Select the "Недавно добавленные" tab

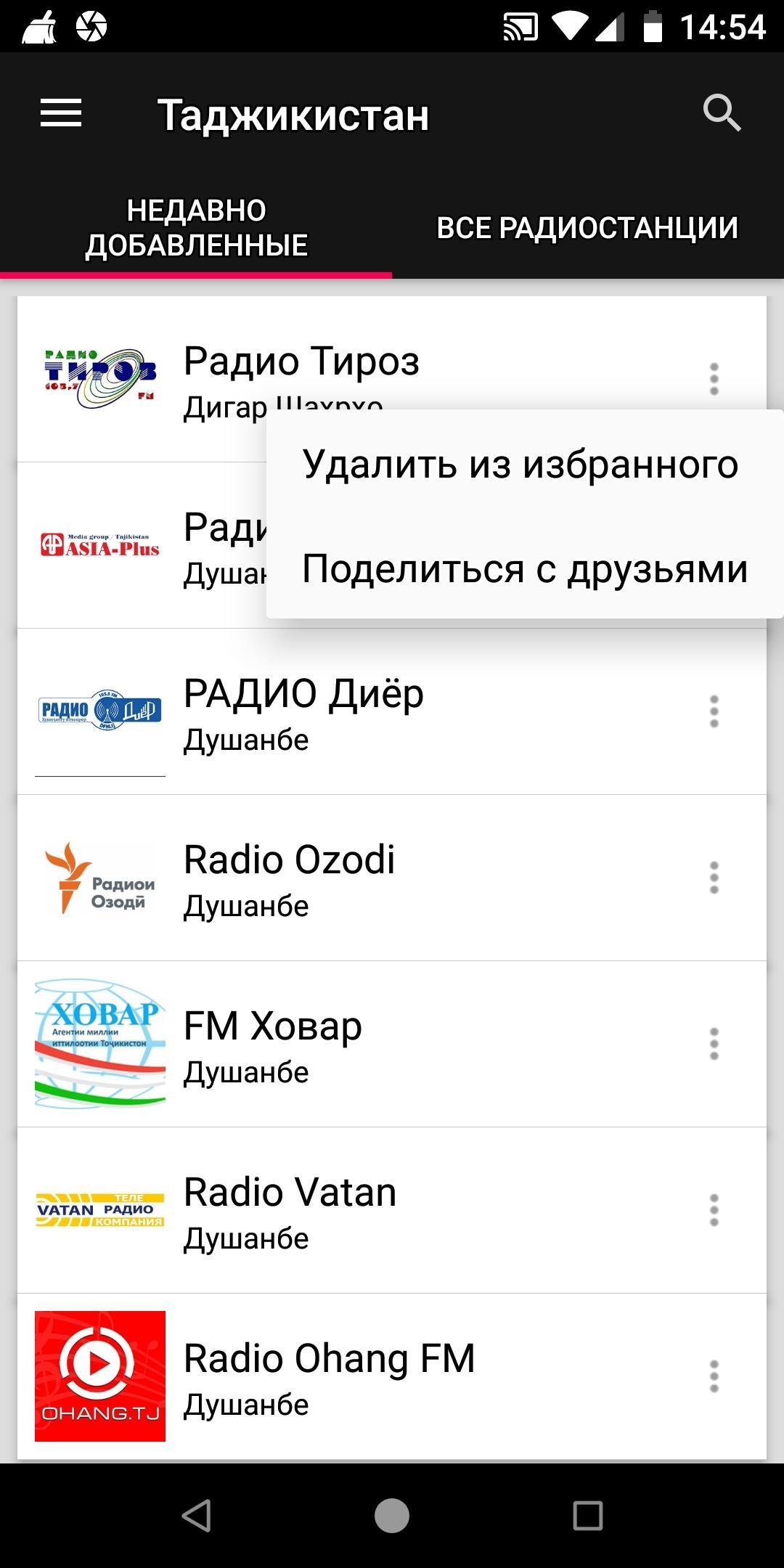(x=196, y=228)
